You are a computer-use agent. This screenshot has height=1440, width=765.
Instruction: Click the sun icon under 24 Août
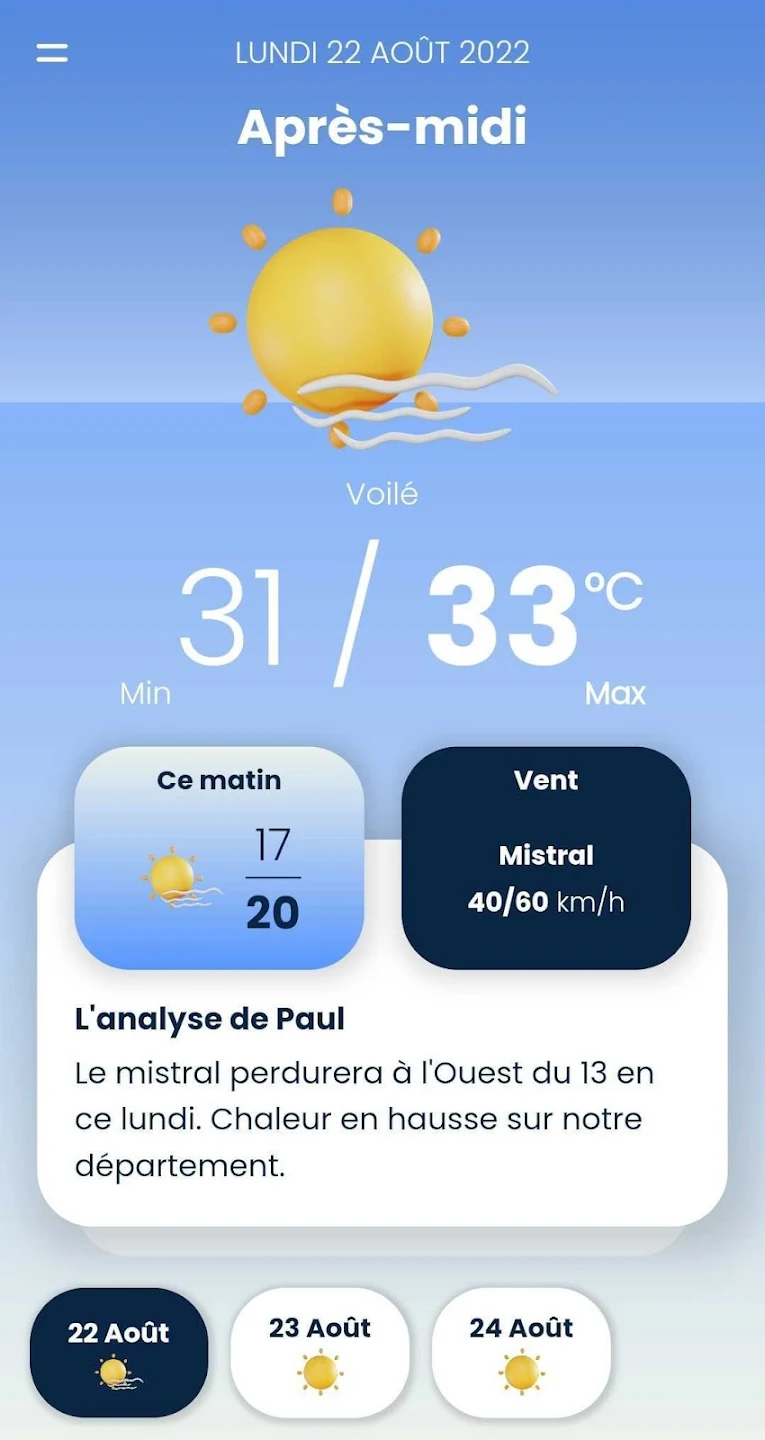click(x=520, y=1370)
